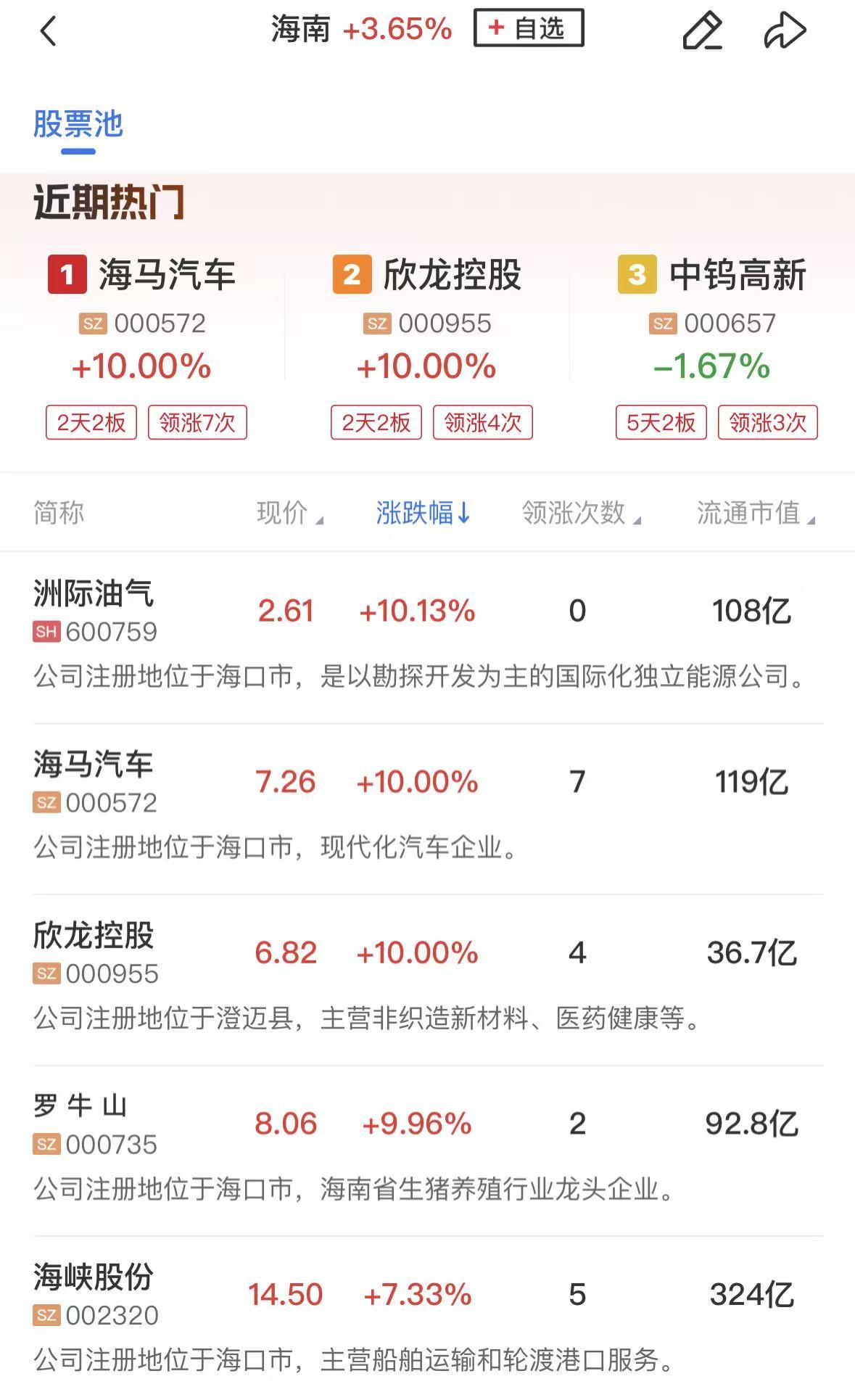Open the edit pencil icon

(702, 31)
